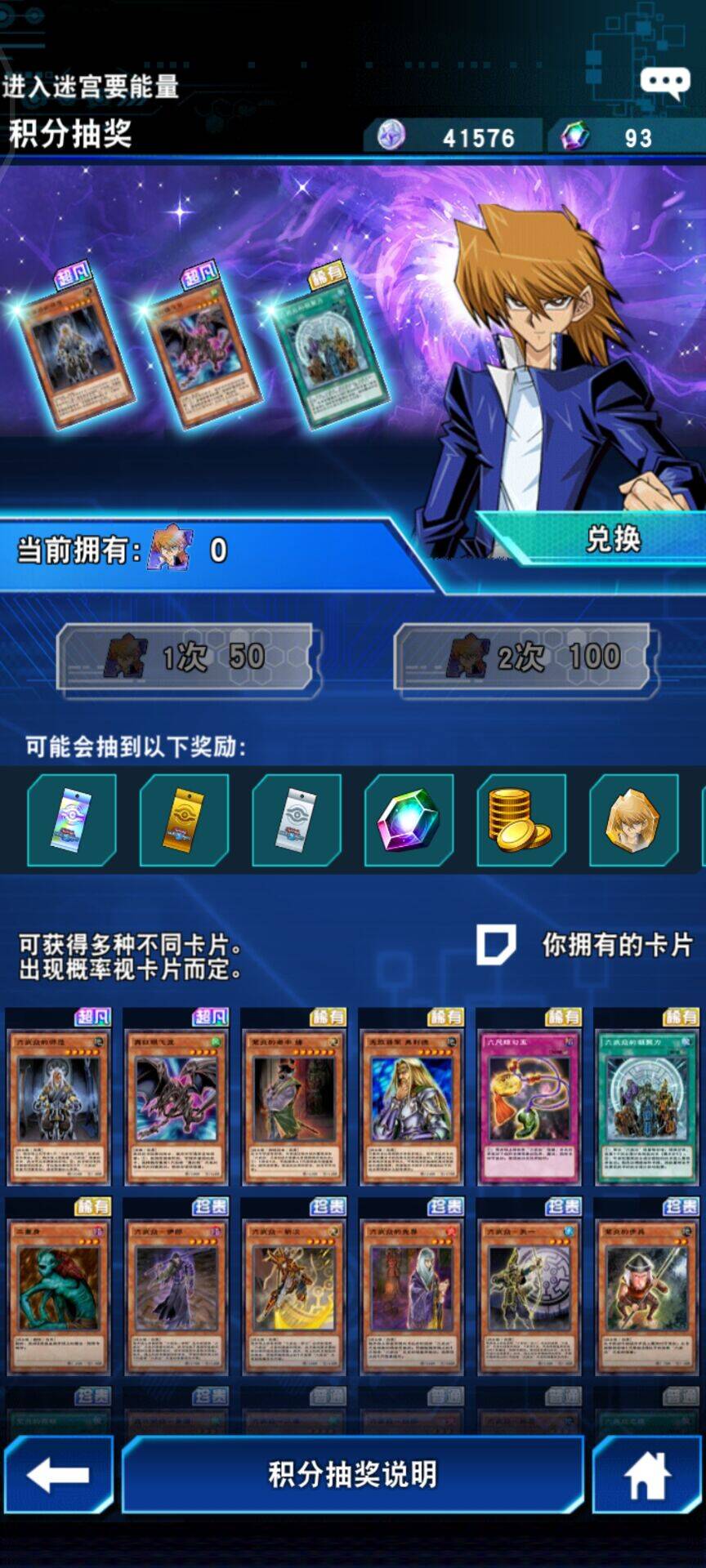The width and height of the screenshot is (706, 1568).
Task: Draw once for 50 points
Action: coord(188,657)
